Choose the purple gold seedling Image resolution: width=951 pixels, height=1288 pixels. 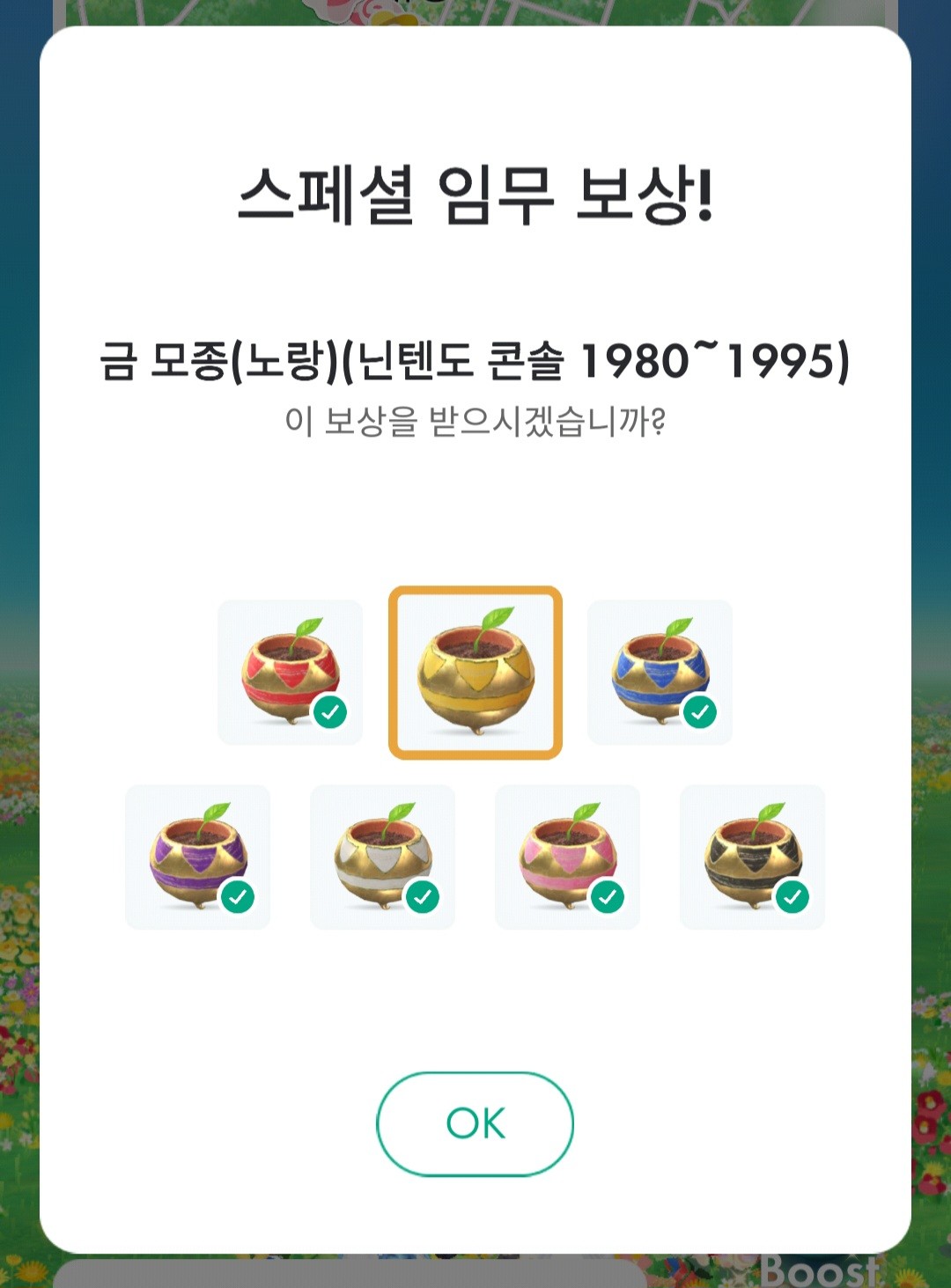pyautogui.click(x=198, y=857)
